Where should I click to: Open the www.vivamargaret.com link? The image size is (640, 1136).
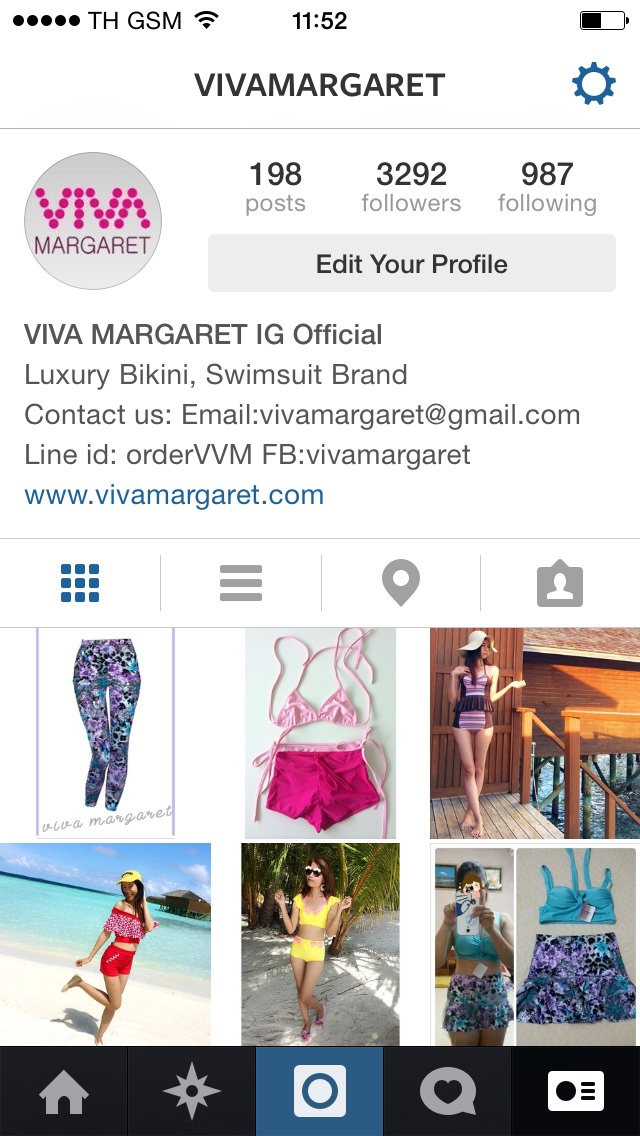(174, 495)
